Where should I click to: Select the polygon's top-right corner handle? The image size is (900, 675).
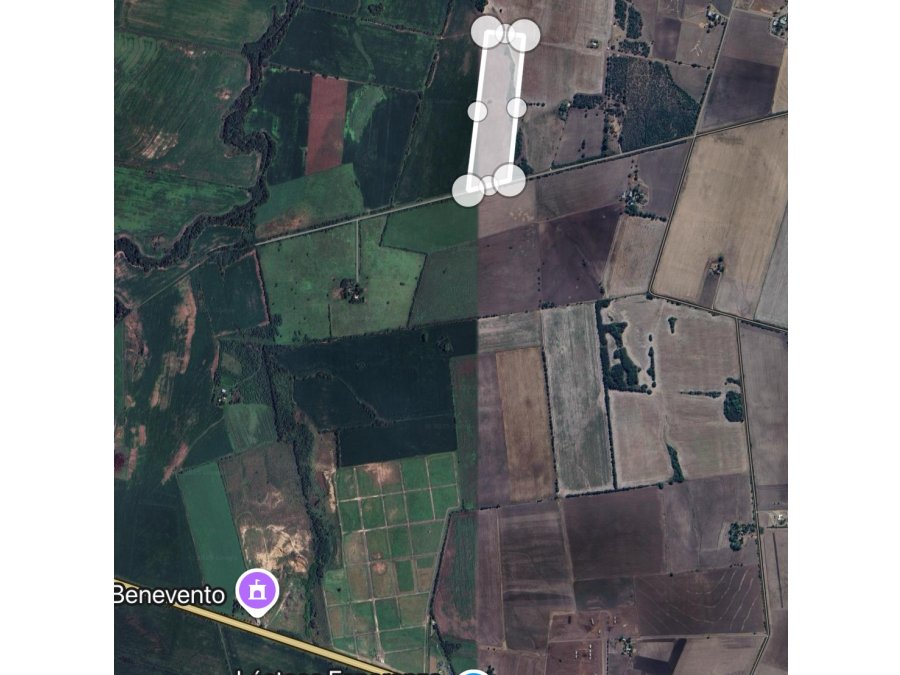(523, 35)
